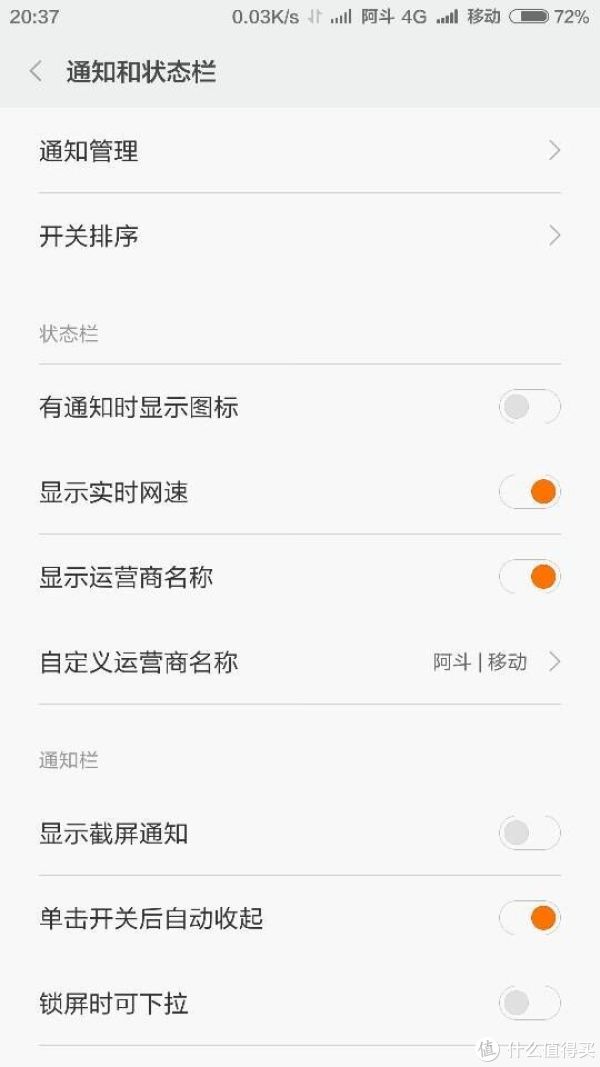The height and width of the screenshot is (1067, 600).
Task: Turn off 显示实时网速
Action: 529,492
